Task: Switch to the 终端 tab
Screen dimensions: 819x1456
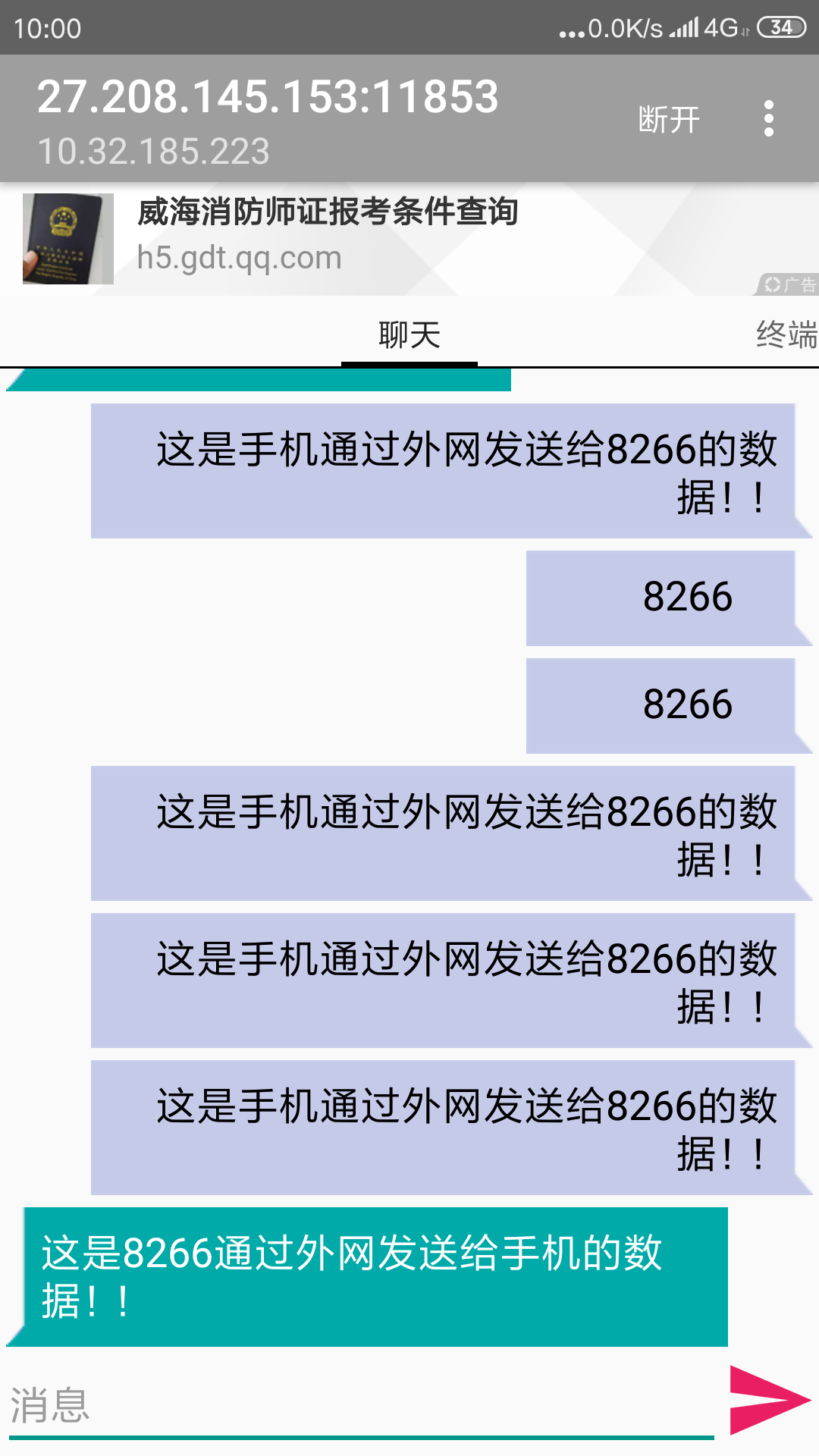Action: (x=786, y=334)
